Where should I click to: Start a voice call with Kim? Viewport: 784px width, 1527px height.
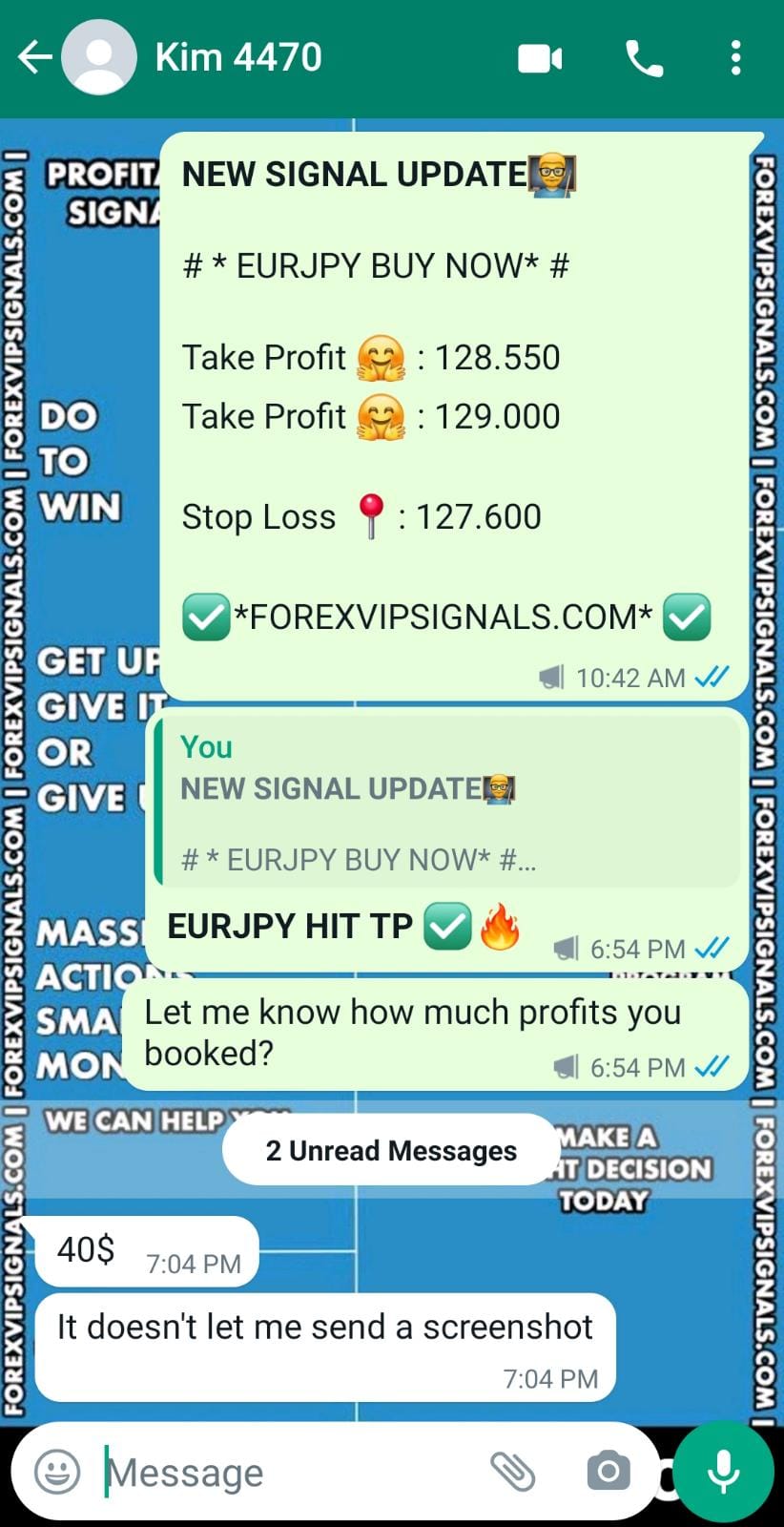pos(644,59)
